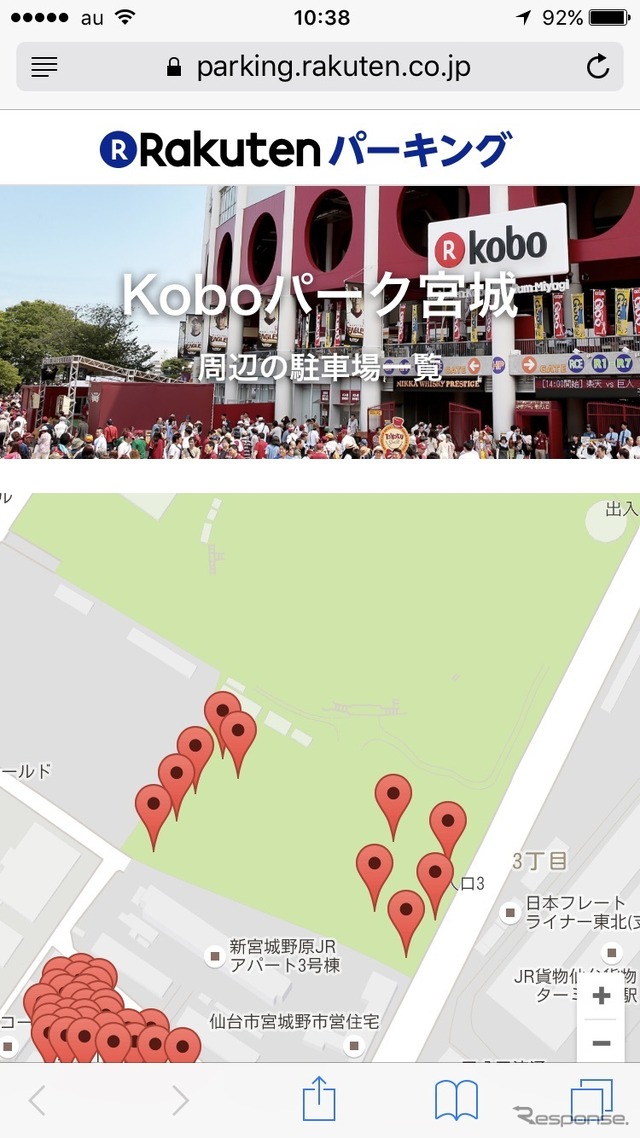Viewport: 640px width, 1138px height.
Task: Show open Safari tabs
Action: pyautogui.click(x=590, y=1098)
